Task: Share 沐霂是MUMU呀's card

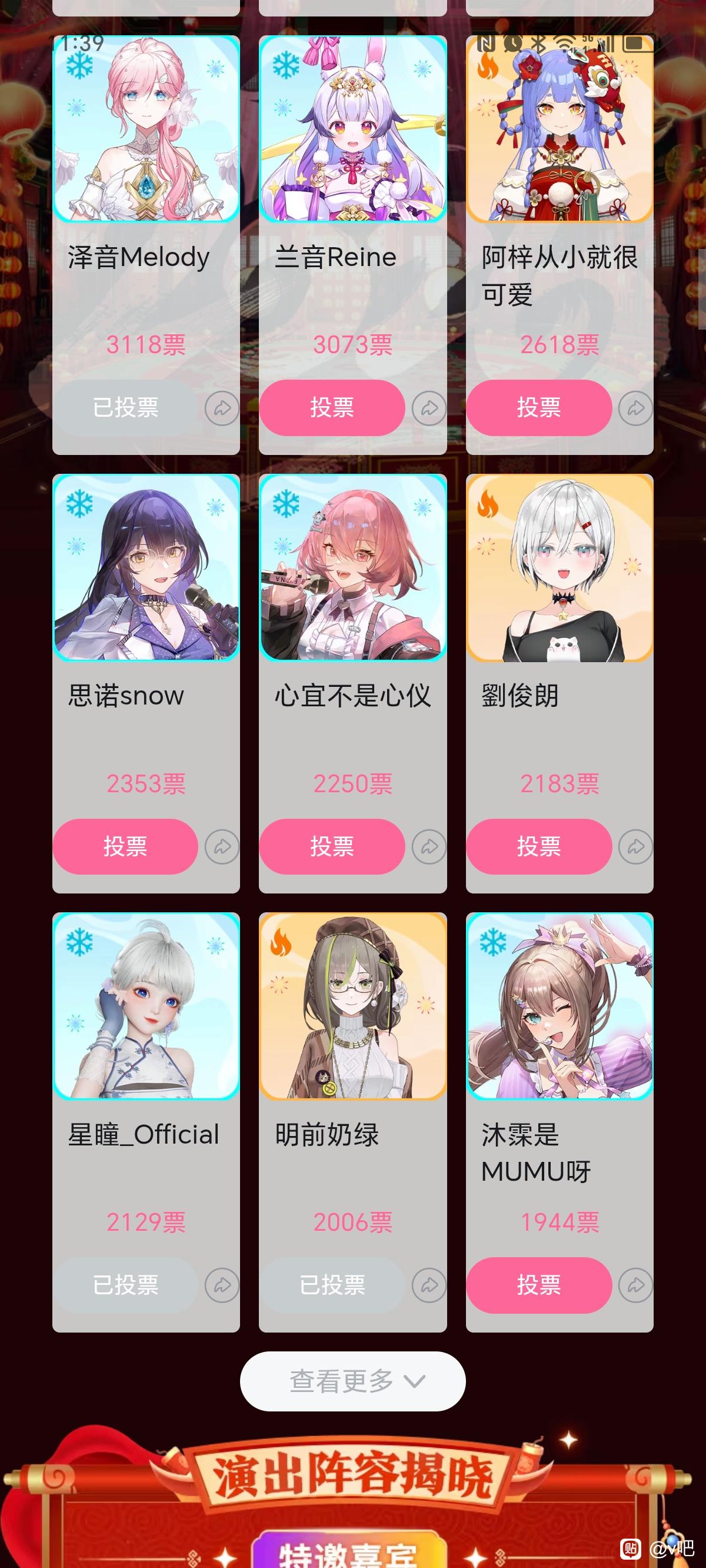Action: click(635, 1285)
